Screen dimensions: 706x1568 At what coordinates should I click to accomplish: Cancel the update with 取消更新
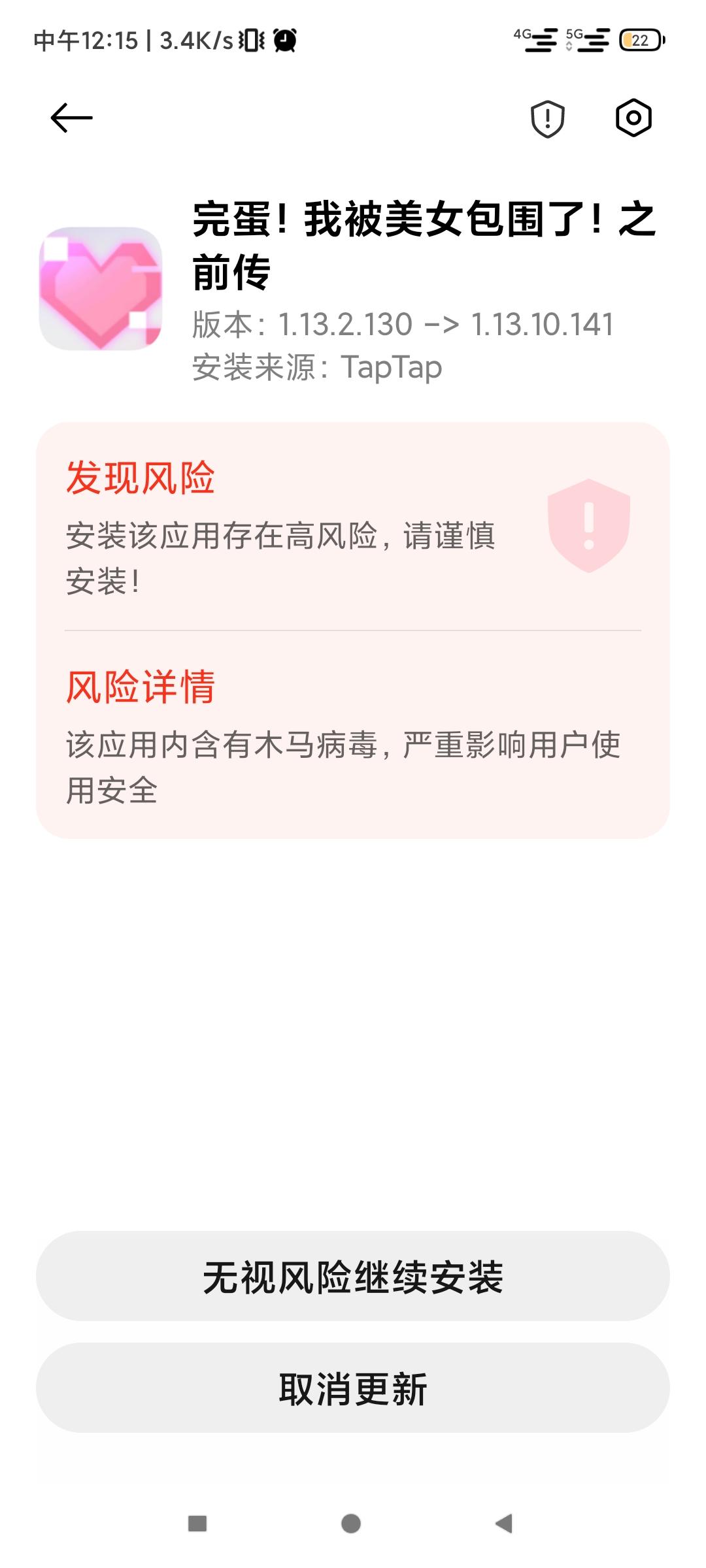(x=353, y=1388)
